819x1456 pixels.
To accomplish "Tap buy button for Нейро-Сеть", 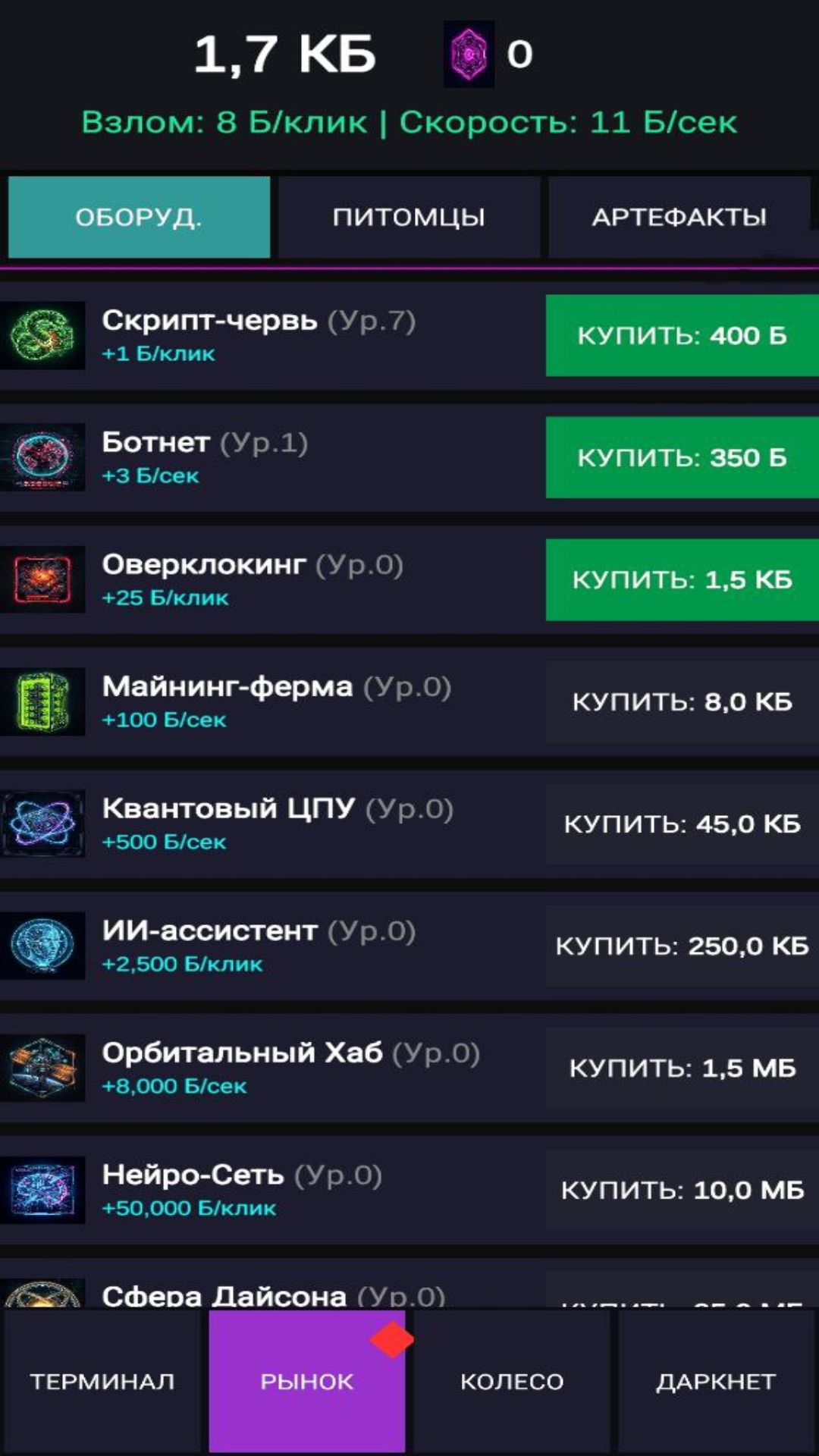I will click(x=682, y=1190).
